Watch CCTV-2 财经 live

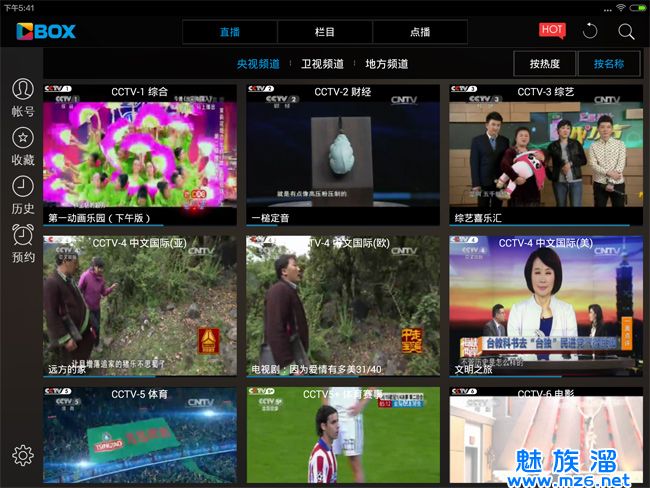tap(343, 155)
